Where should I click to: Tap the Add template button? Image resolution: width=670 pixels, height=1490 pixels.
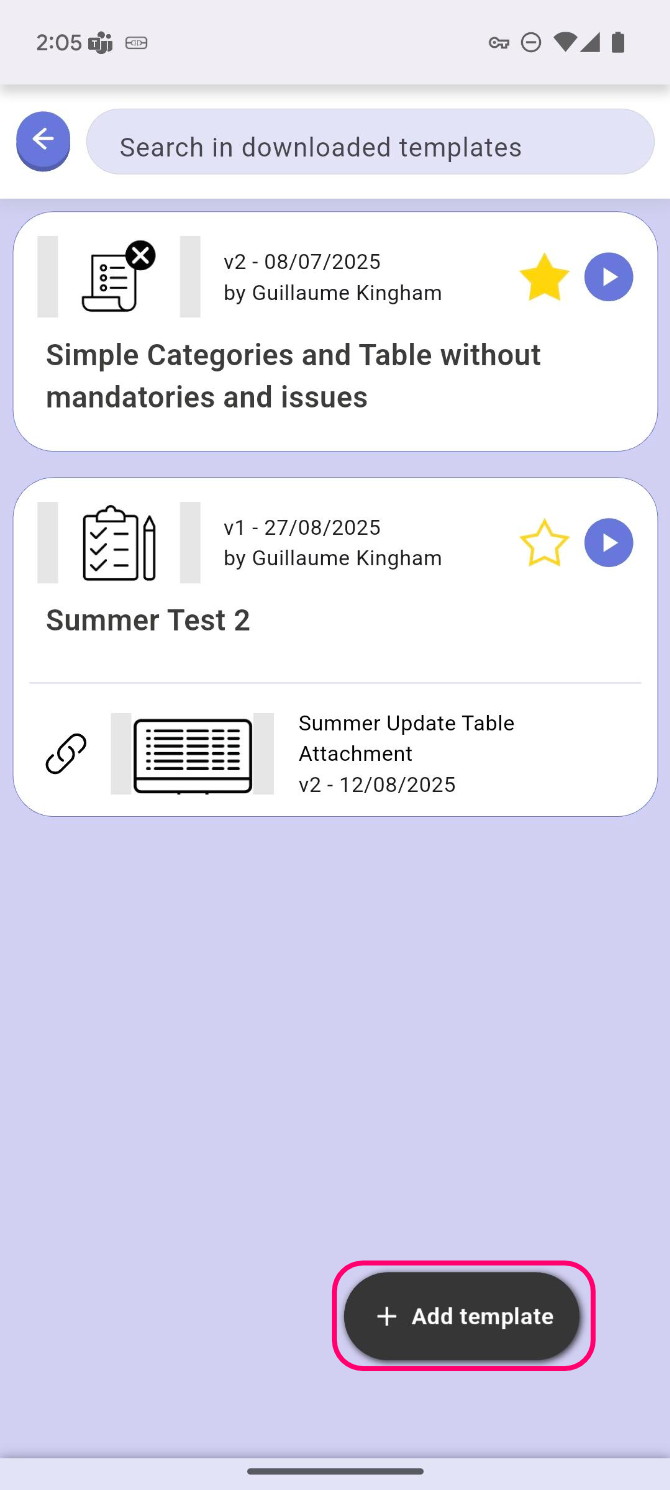463,1316
